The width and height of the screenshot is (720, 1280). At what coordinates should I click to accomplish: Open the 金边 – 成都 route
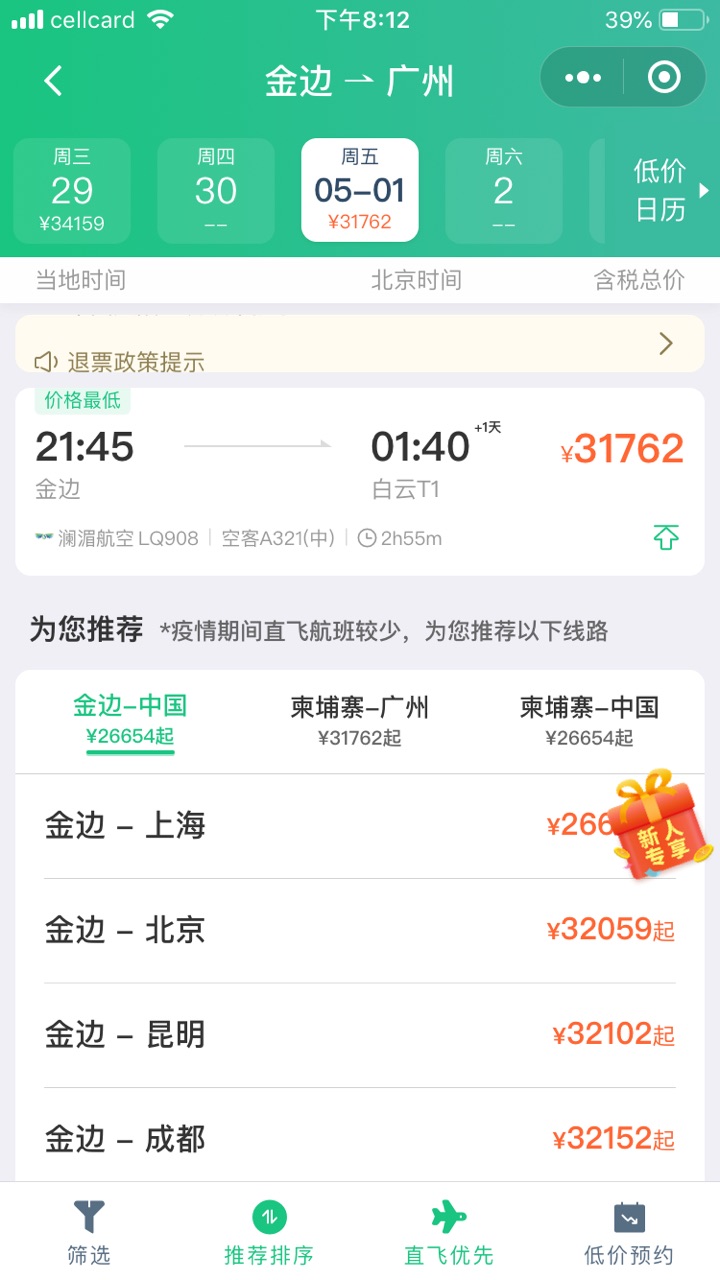pos(360,1138)
